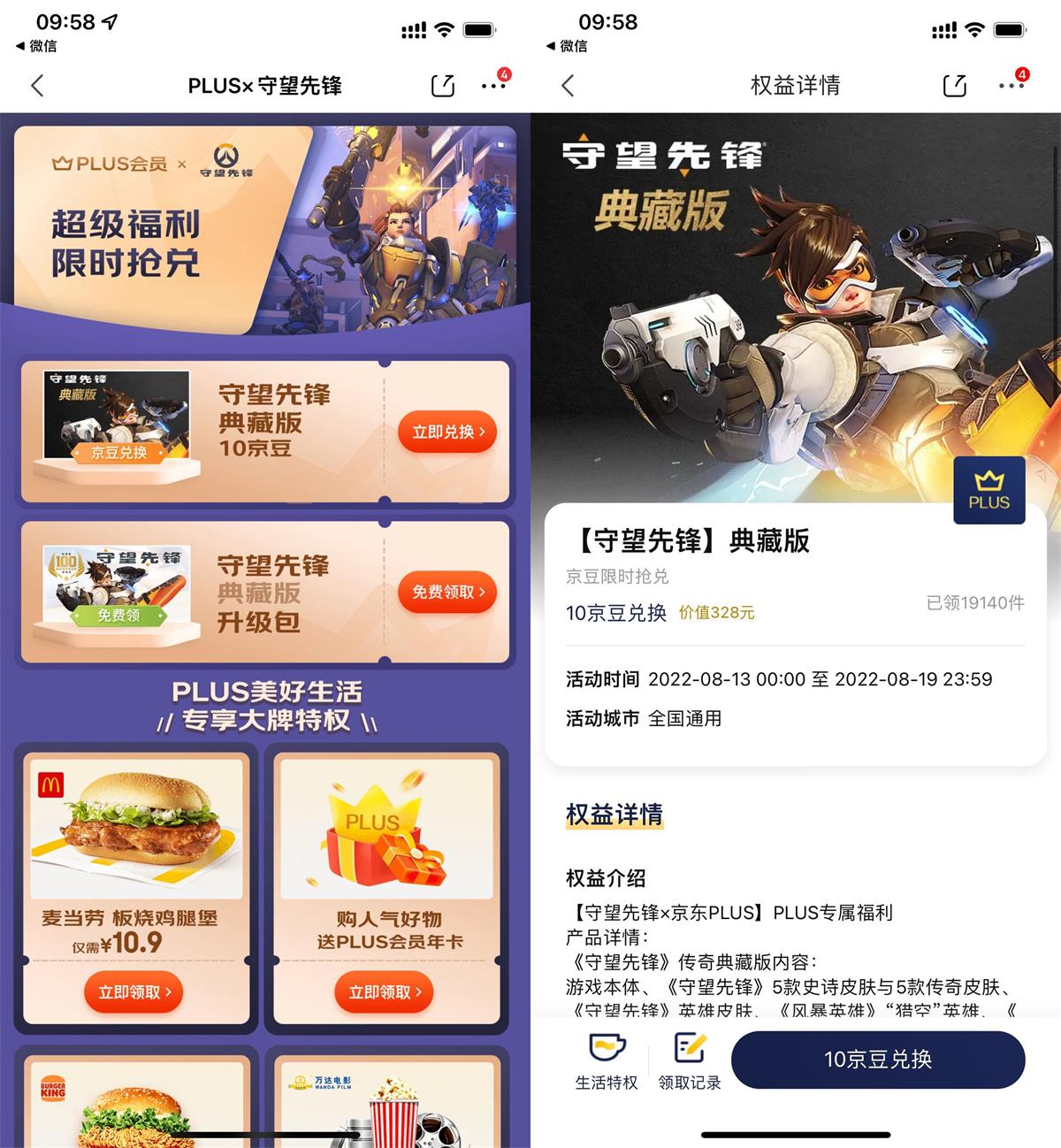1061x1148 pixels.
Task: Go back from the 权益详情 page
Action: (568, 86)
